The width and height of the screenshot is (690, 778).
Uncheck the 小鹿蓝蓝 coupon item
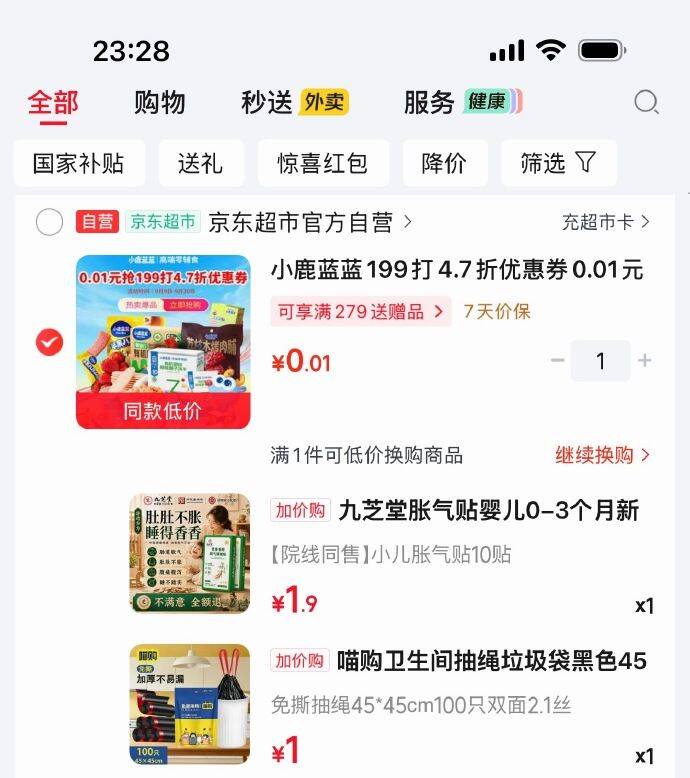click(50, 342)
